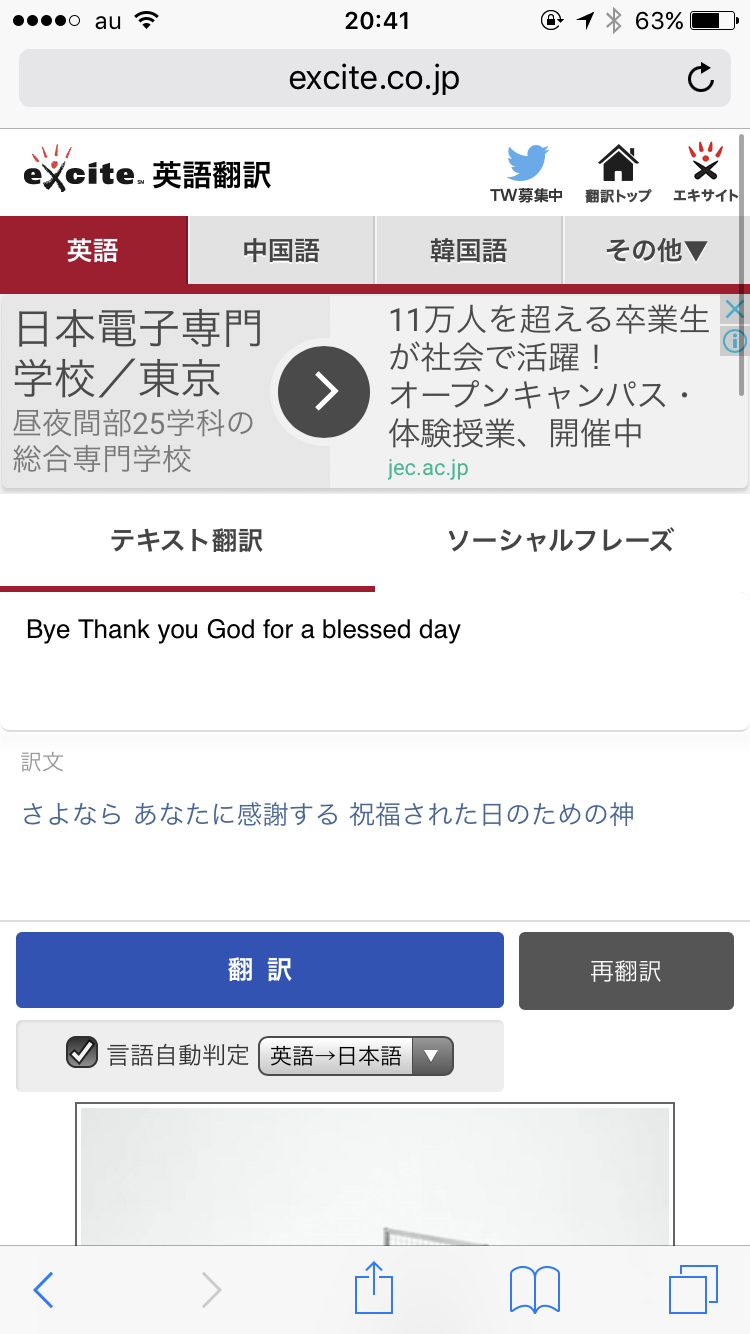Image resolution: width=750 pixels, height=1334 pixels.
Task: Tap the blue 翻訳 button
Action: coord(260,970)
